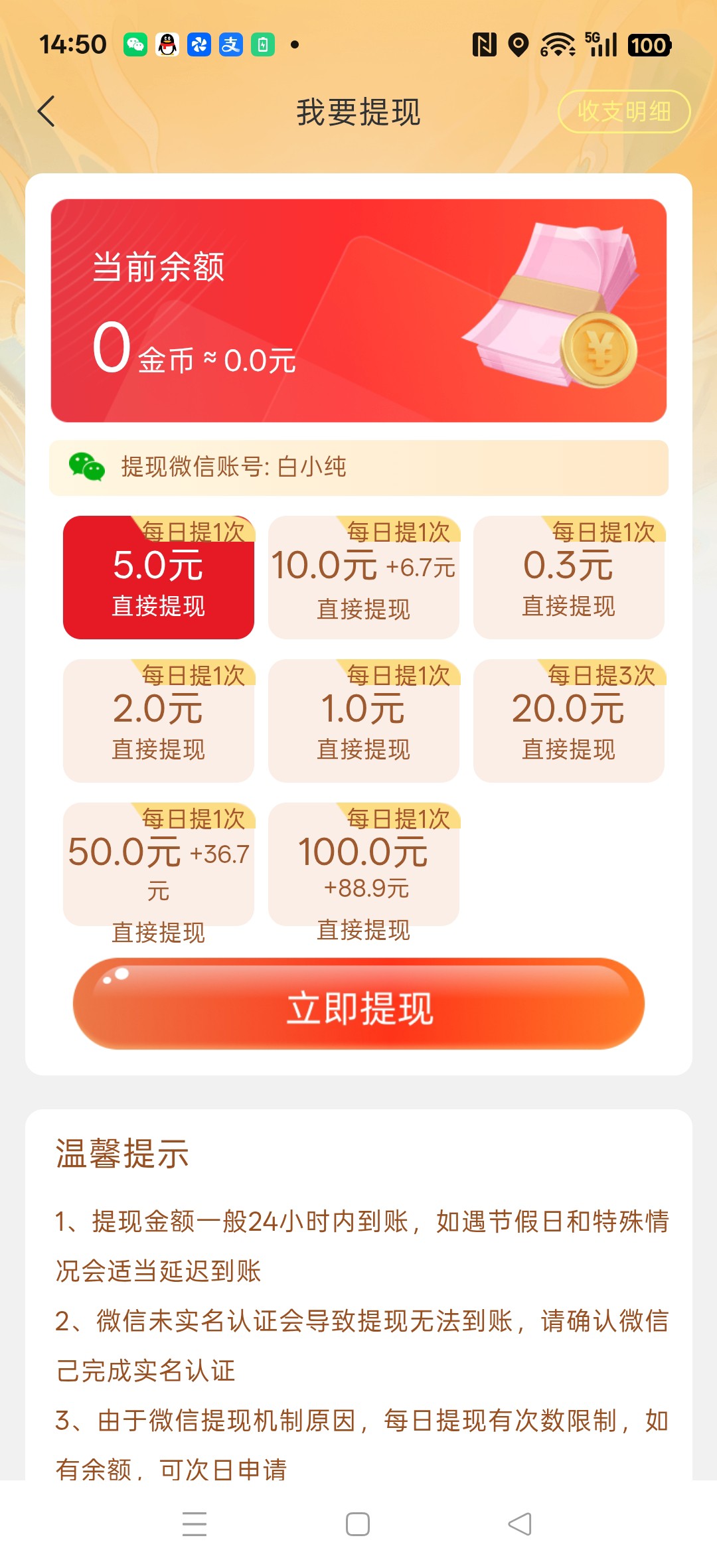
Task: Open the 提现微信账号 WeChat account row
Action: click(358, 467)
